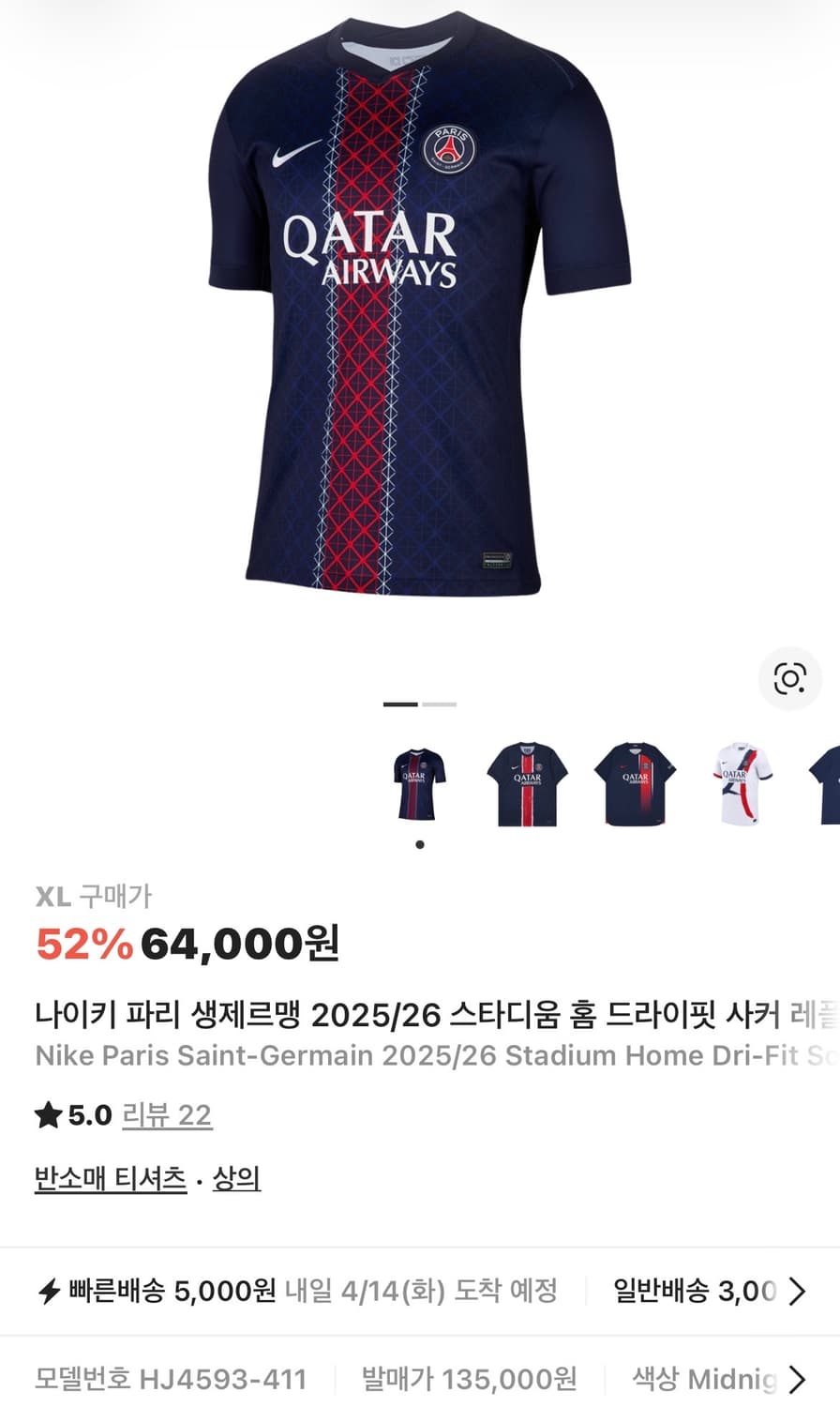The width and height of the screenshot is (840, 1407).
Task: Select the navy jersey thumbnail with red stripes
Action: coord(527,785)
